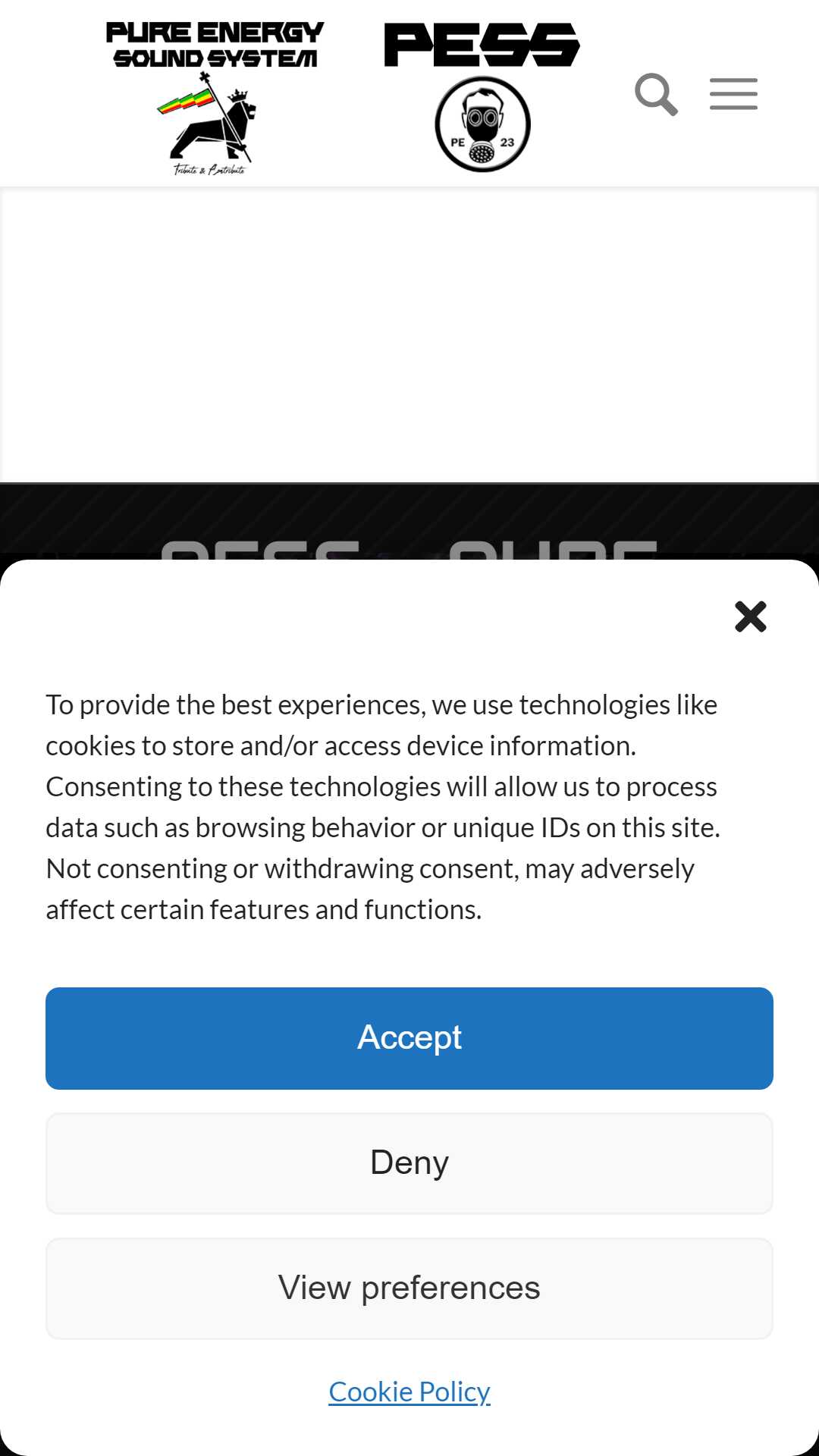Accept cookies
The height and width of the screenshot is (1456, 819).
(409, 1038)
